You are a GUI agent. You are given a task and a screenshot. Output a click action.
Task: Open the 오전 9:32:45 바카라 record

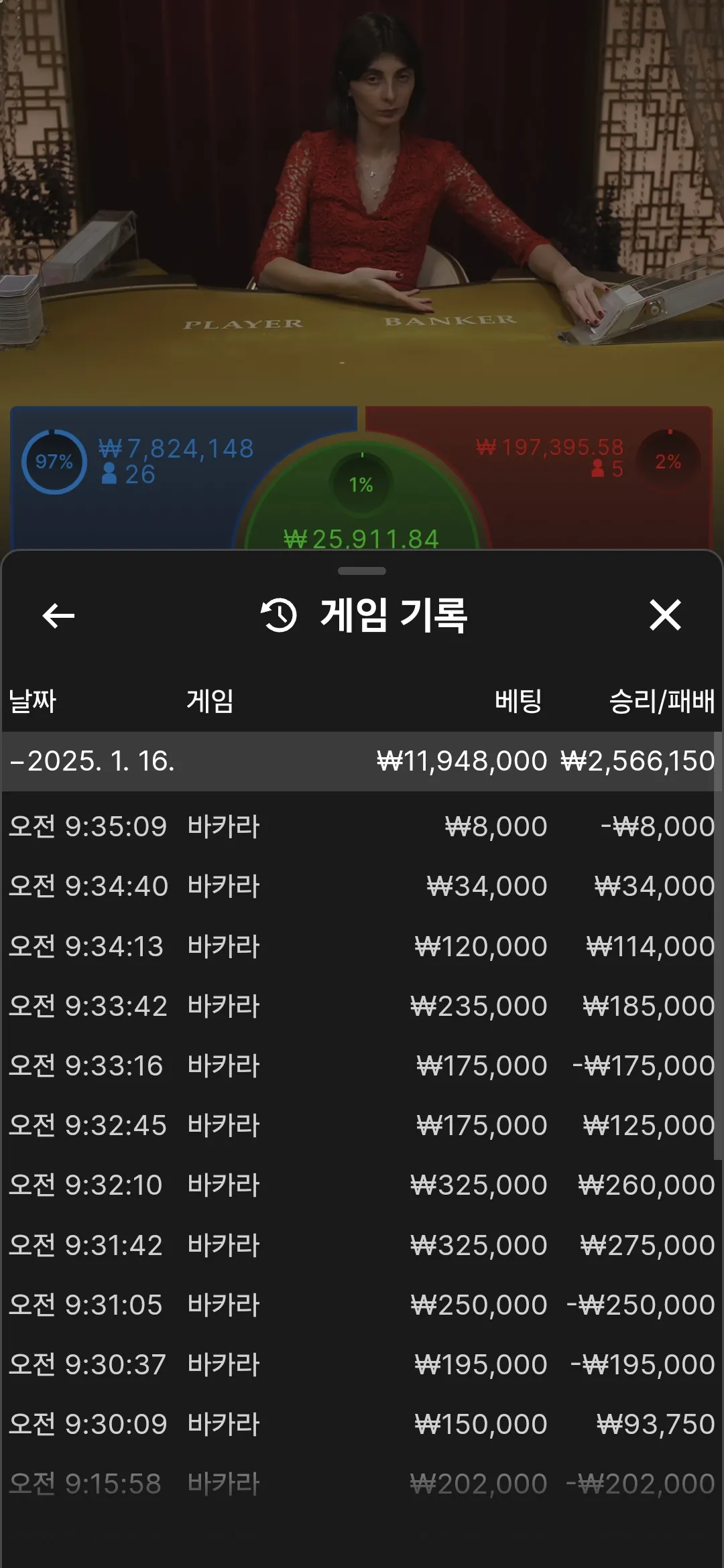[361, 1125]
